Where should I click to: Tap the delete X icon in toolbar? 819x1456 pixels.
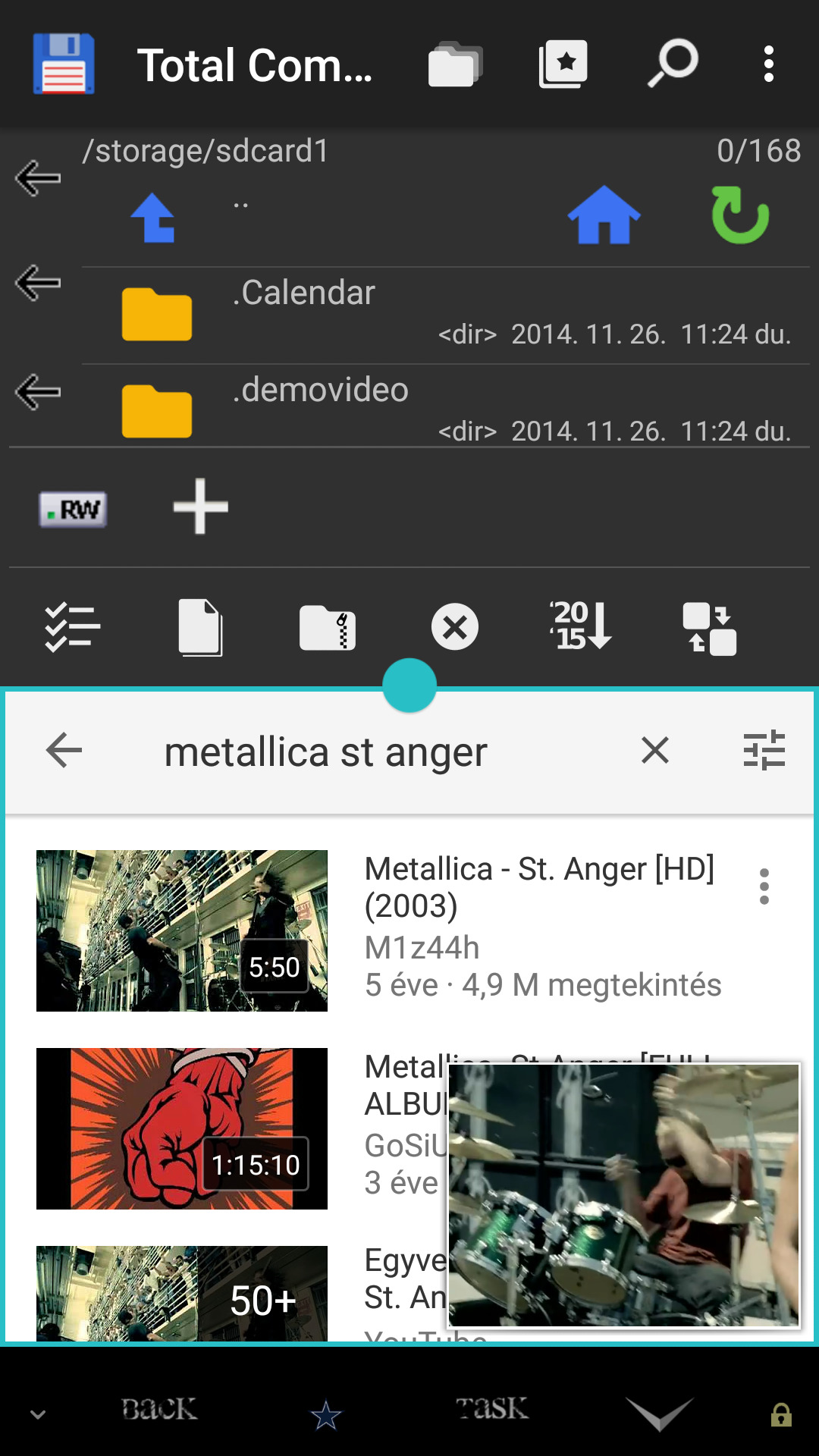[455, 627]
